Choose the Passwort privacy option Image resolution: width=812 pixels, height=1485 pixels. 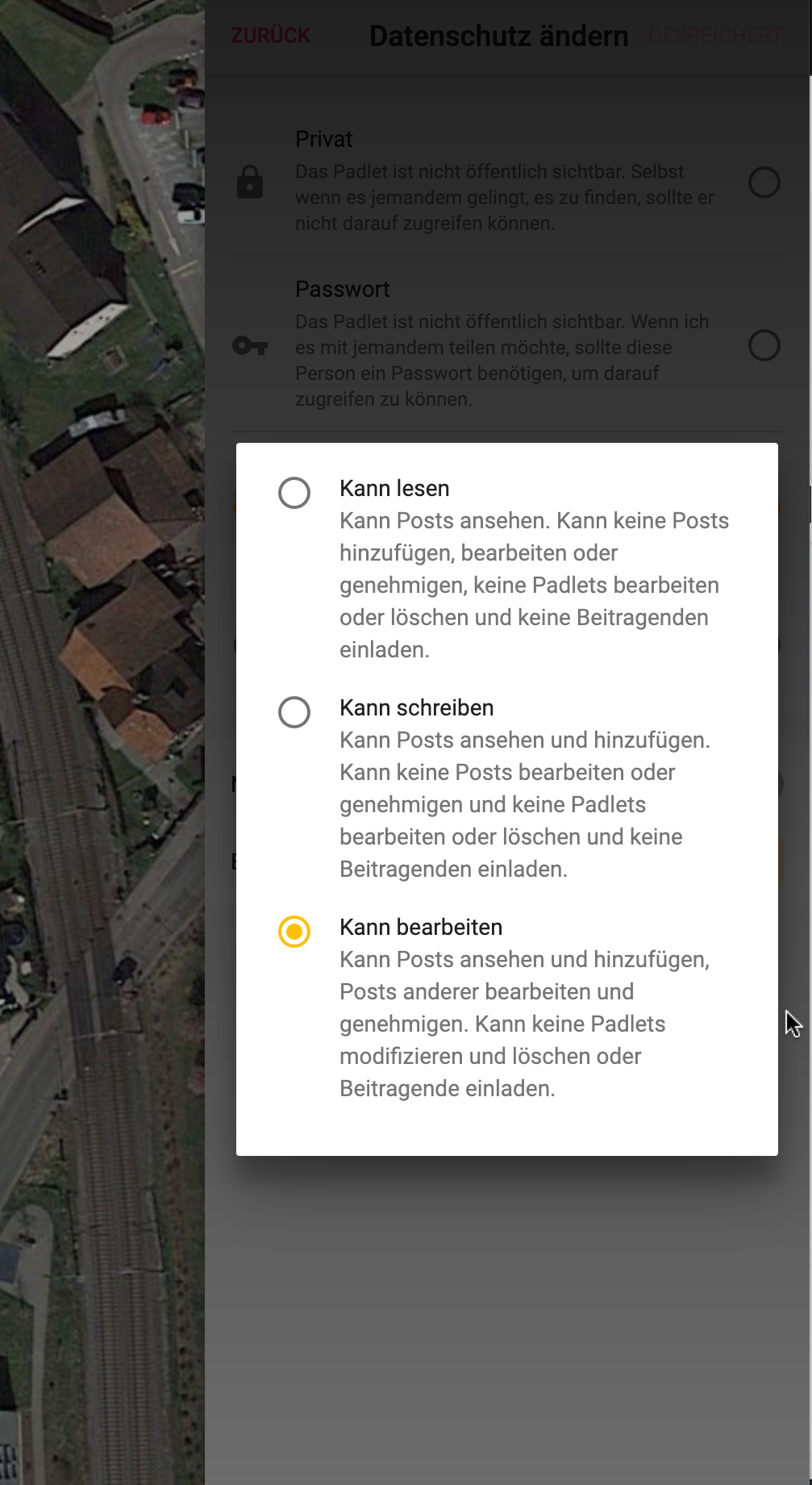763,345
